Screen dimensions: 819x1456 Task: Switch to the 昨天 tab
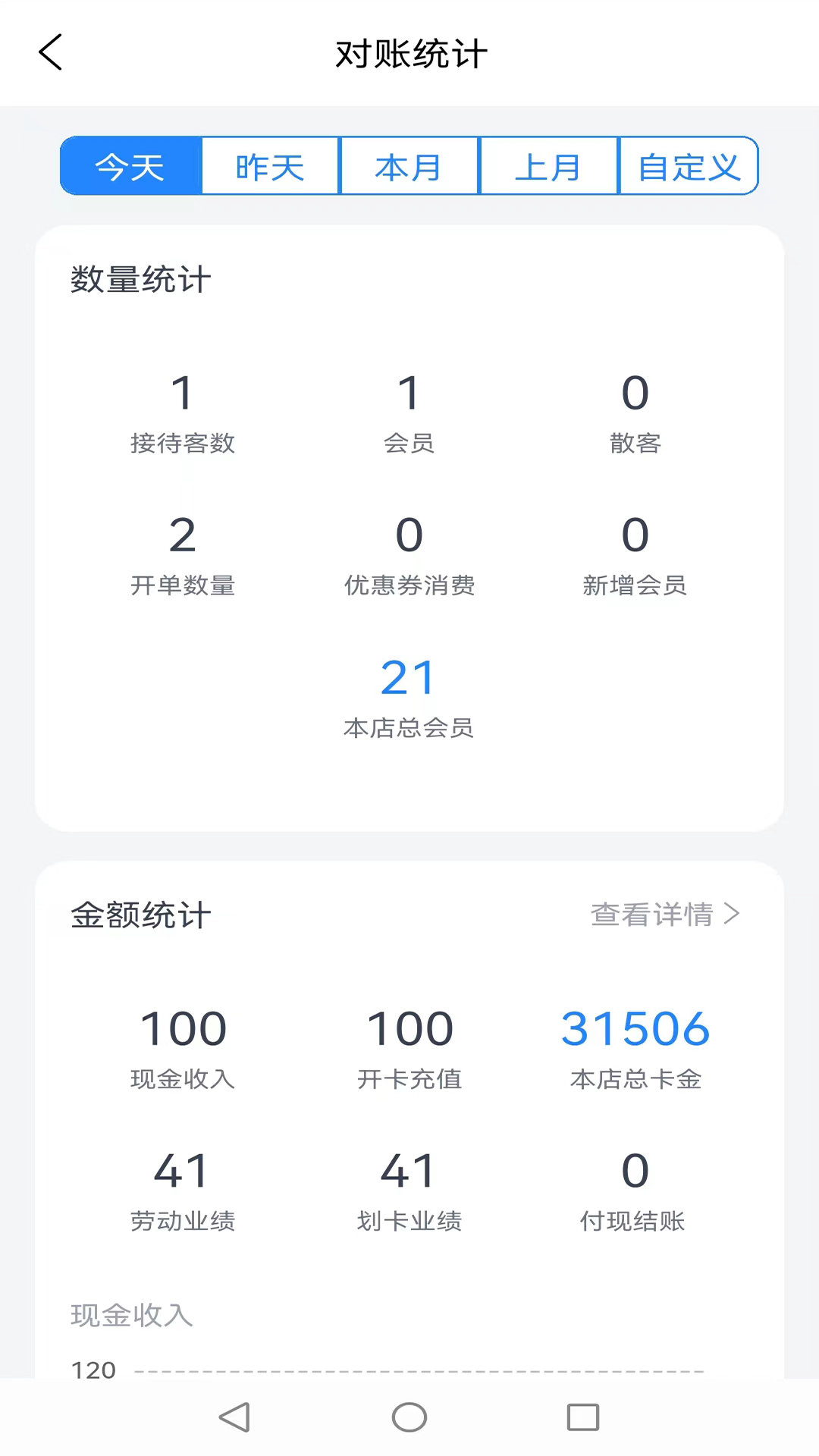(x=270, y=166)
